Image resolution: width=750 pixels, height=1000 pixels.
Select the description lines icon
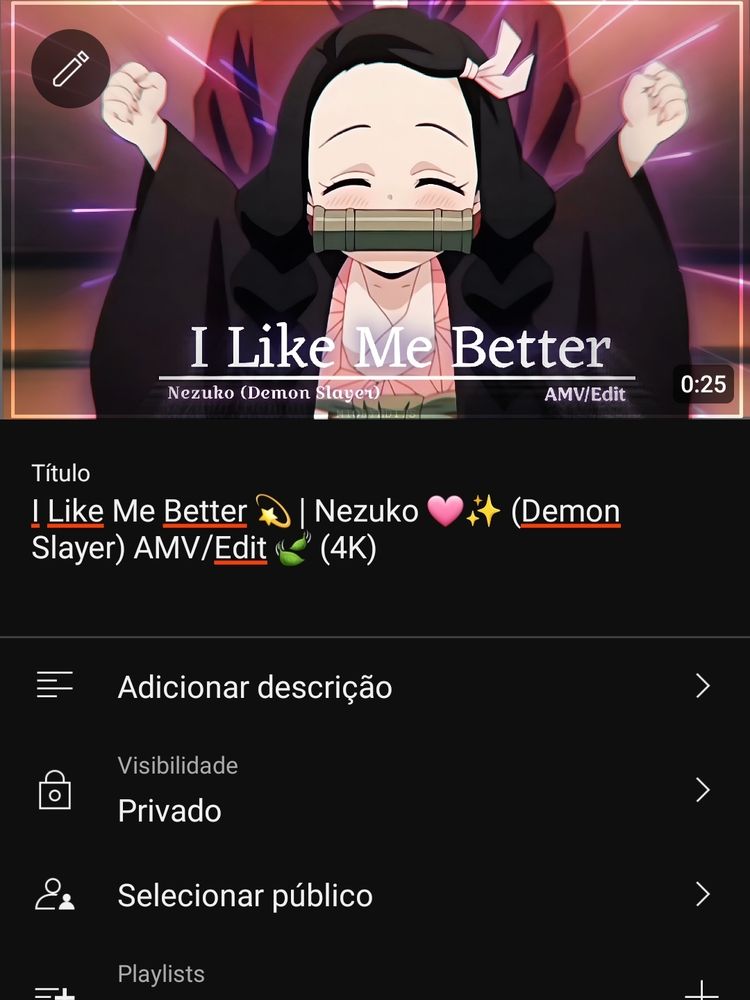click(55, 686)
